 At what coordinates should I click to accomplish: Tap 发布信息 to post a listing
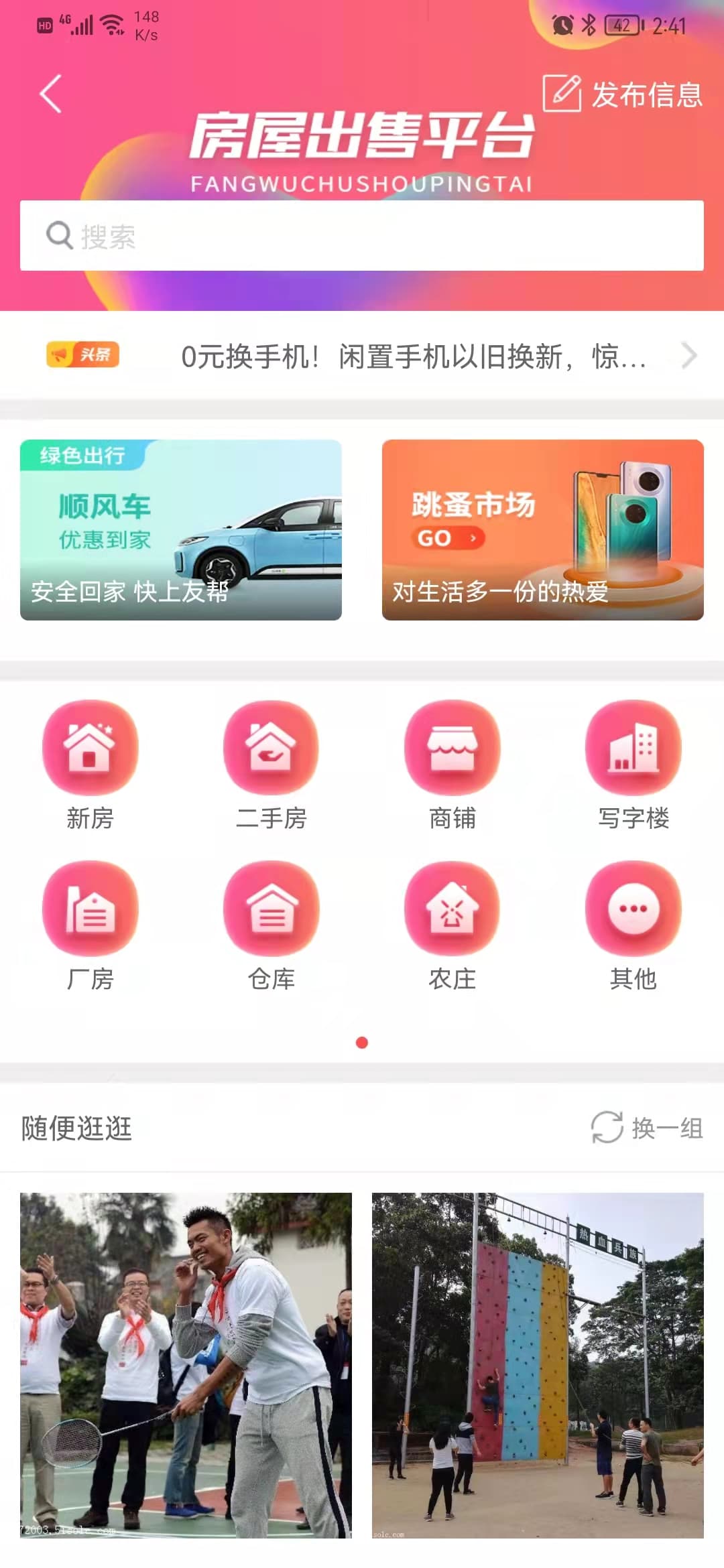tap(623, 94)
